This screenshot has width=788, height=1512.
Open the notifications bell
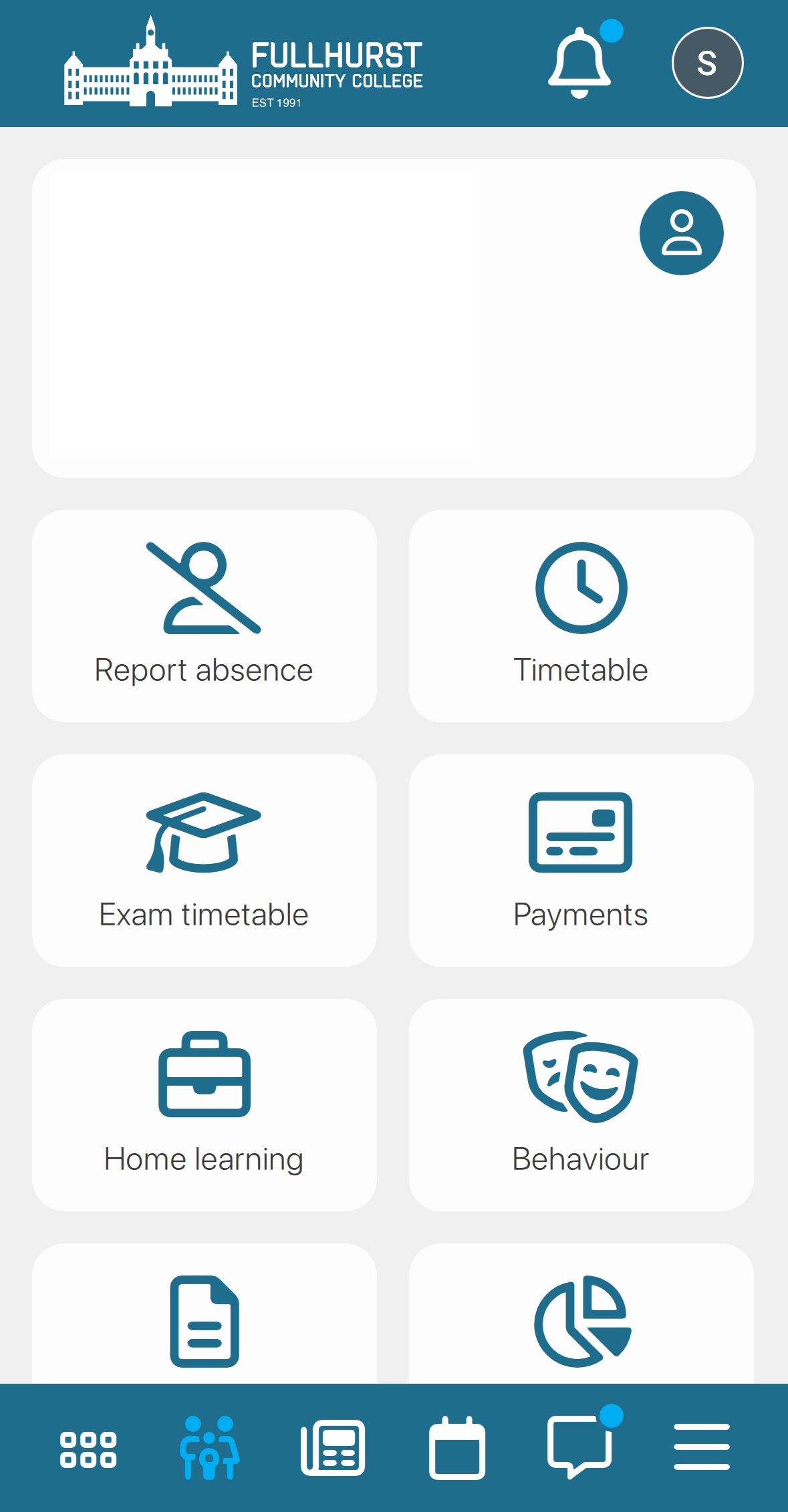[580, 63]
